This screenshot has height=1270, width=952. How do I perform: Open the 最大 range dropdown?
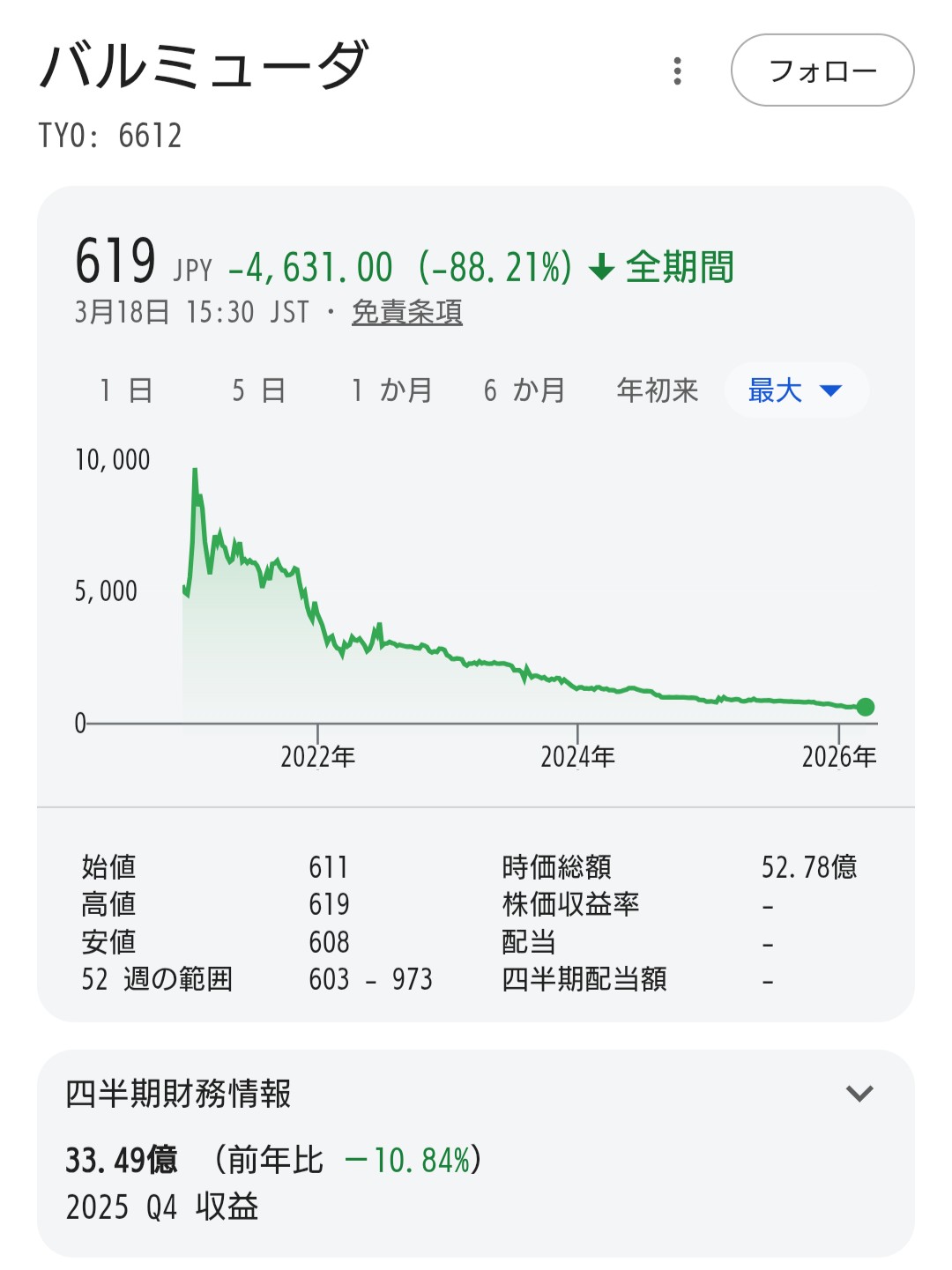(x=796, y=390)
